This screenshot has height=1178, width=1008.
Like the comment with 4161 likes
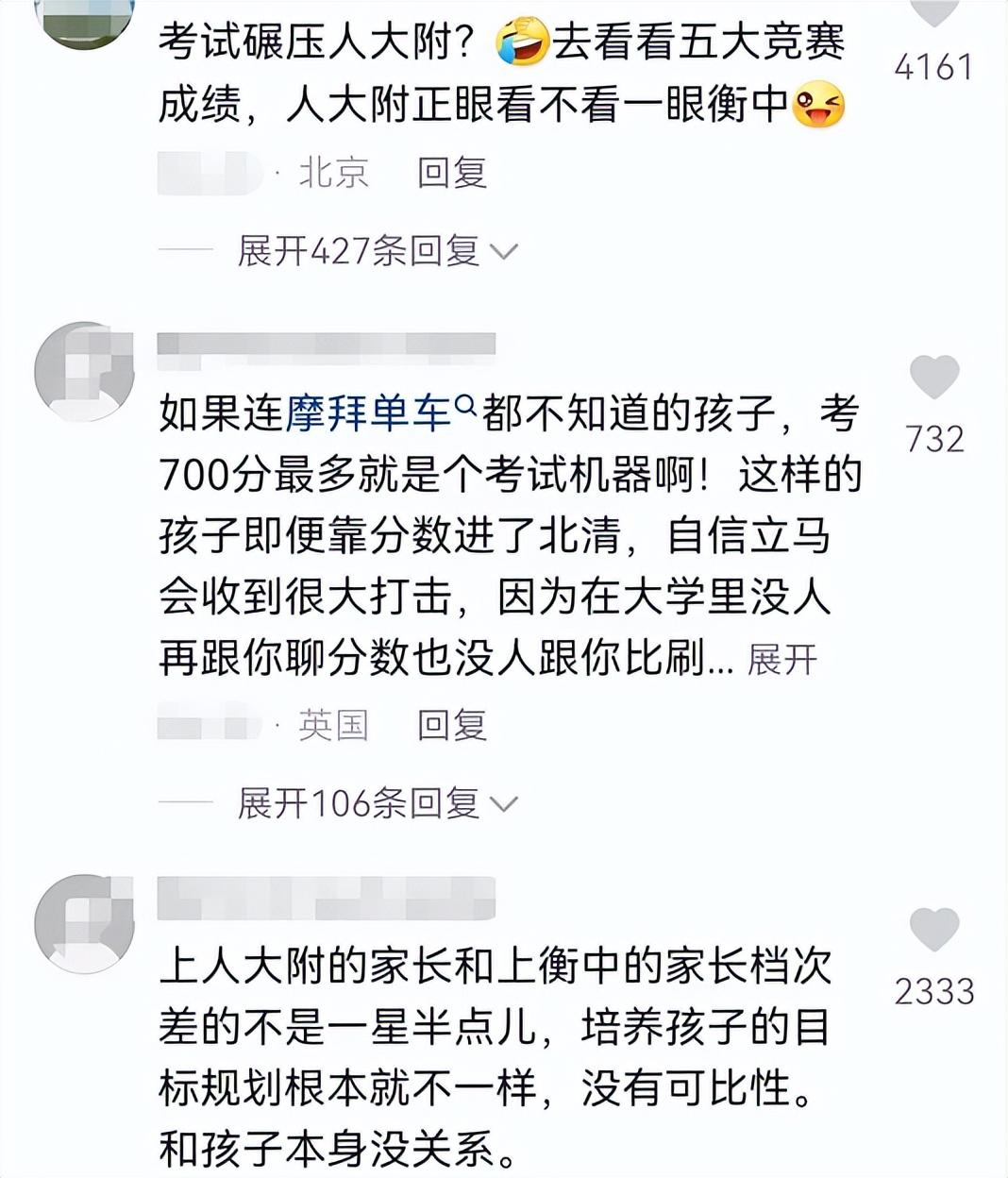coord(933,13)
